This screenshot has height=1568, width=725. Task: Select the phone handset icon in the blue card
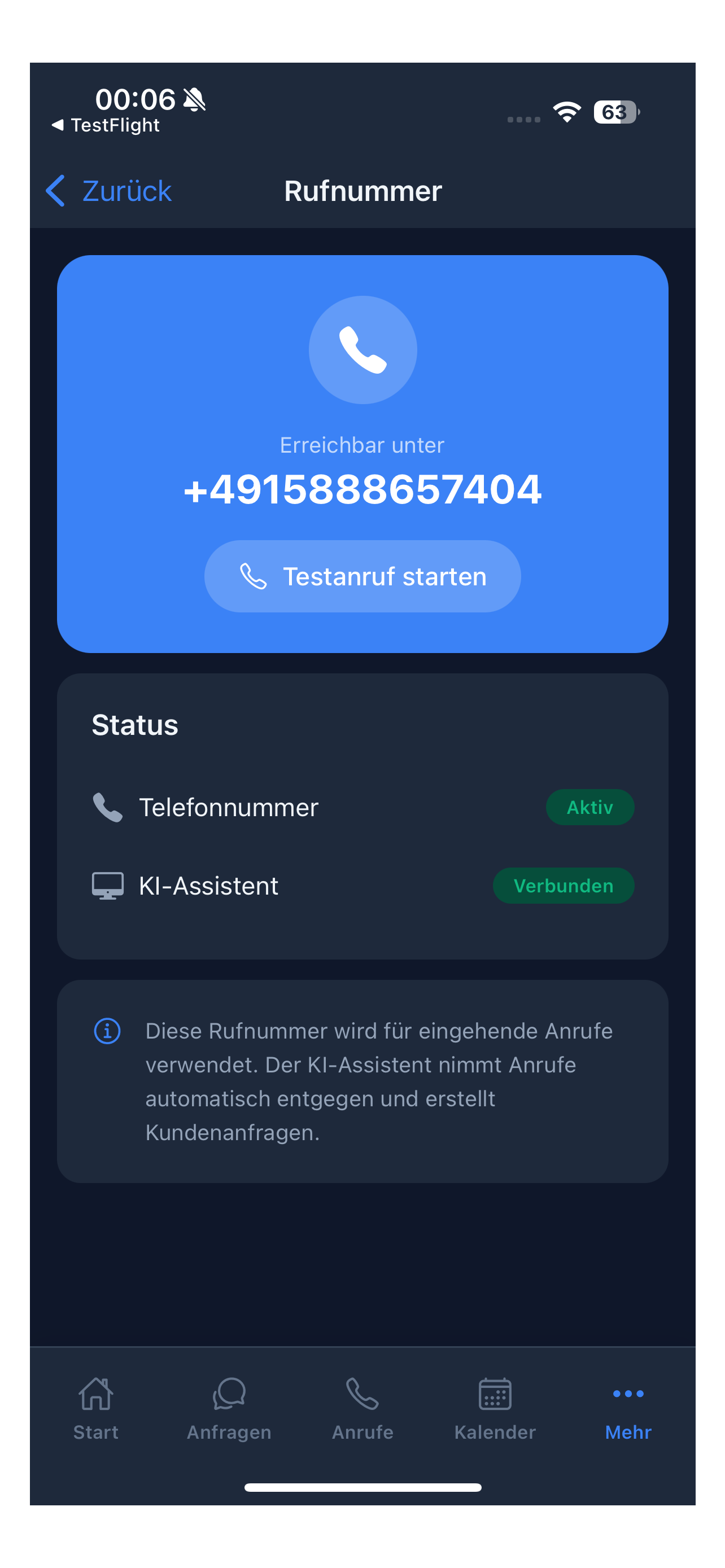pyautogui.click(x=362, y=349)
